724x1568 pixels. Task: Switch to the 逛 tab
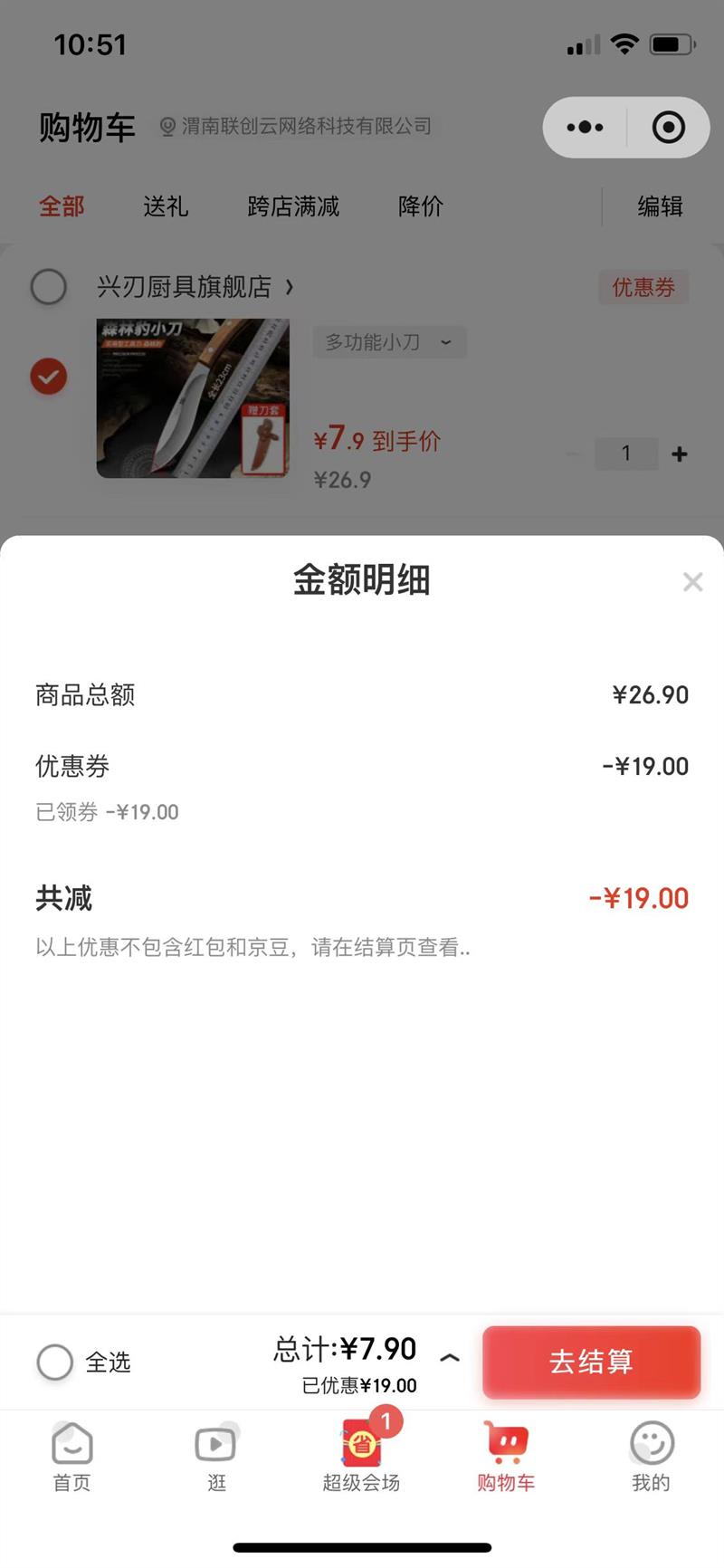coord(216,1456)
